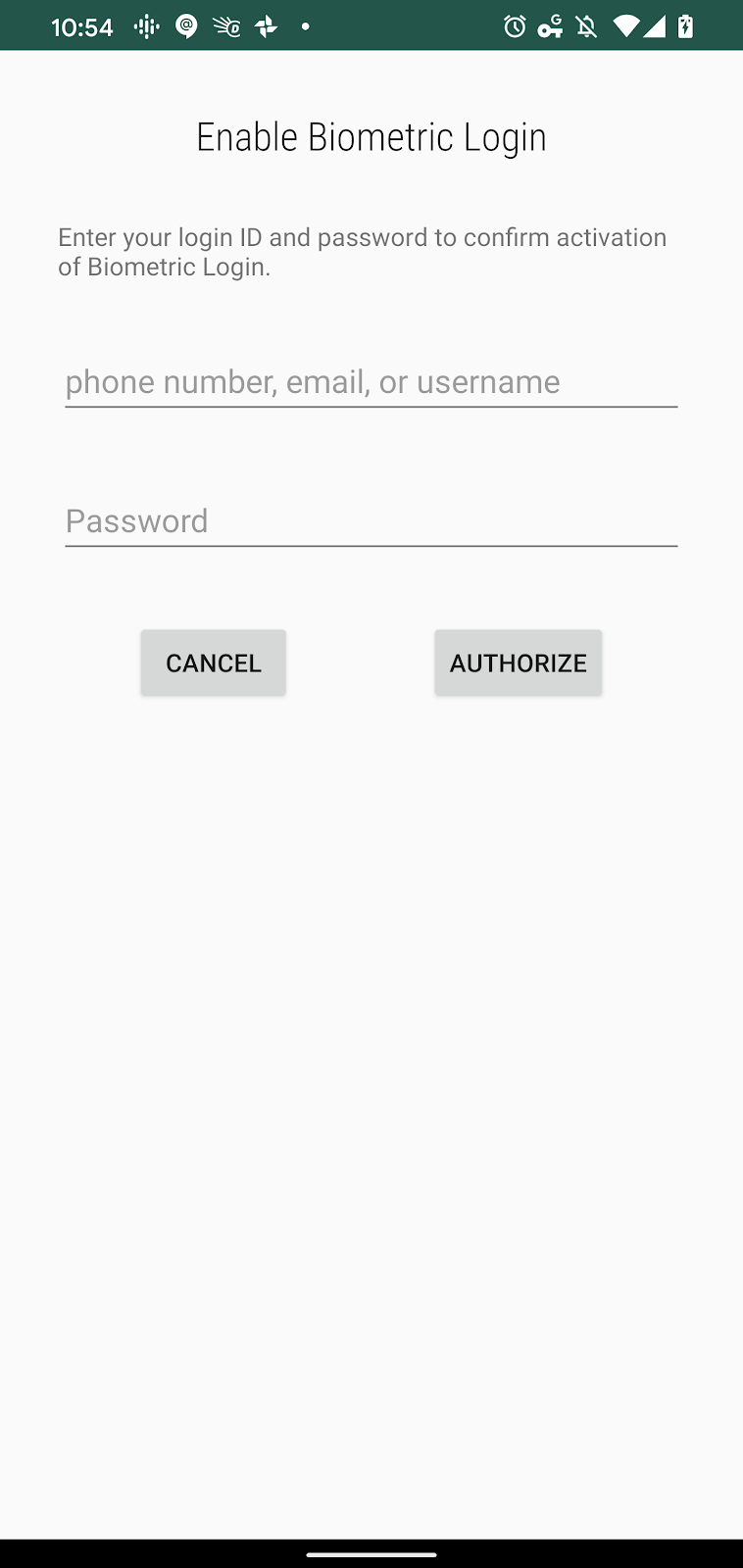Tap the small dot notification indicator

(304, 26)
